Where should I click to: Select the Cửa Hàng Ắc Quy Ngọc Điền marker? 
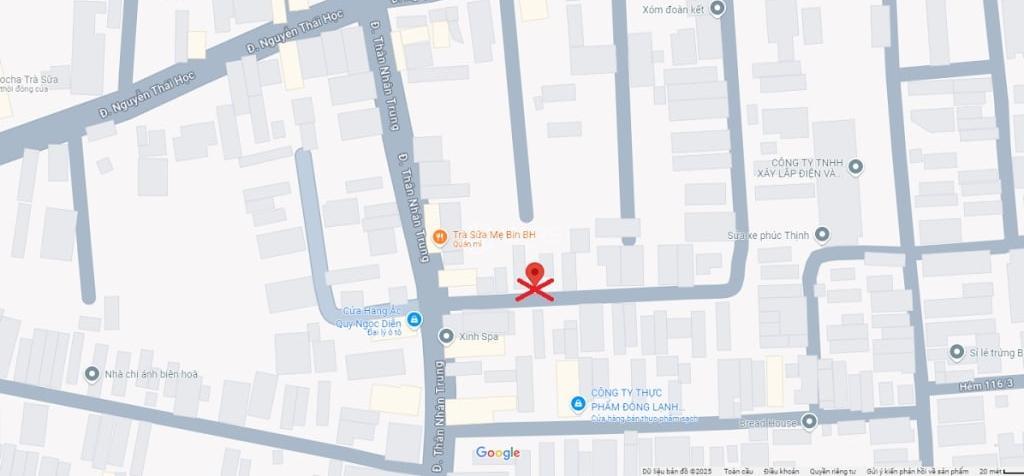coord(415,319)
